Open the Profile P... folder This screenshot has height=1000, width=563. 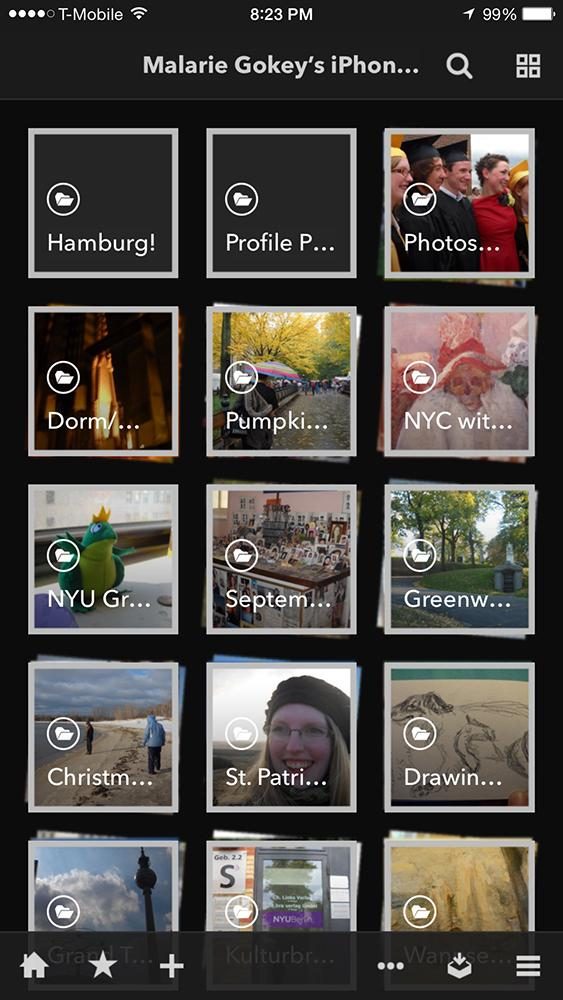pyautogui.click(x=281, y=203)
